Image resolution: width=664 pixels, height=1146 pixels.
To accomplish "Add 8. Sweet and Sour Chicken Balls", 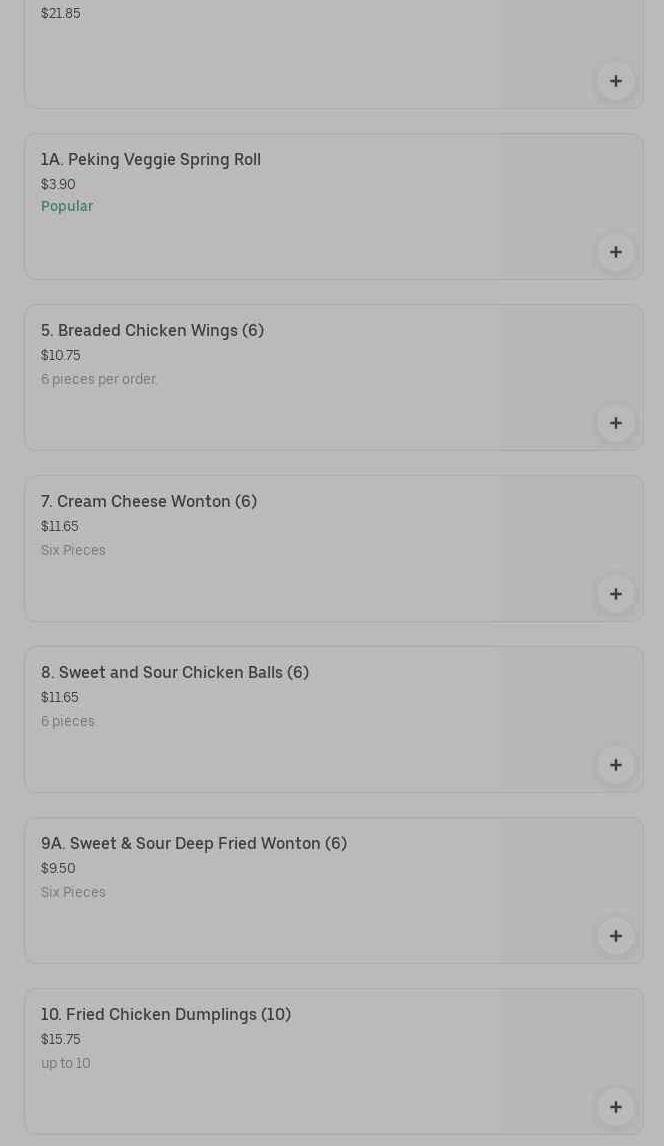I will point(615,765).
